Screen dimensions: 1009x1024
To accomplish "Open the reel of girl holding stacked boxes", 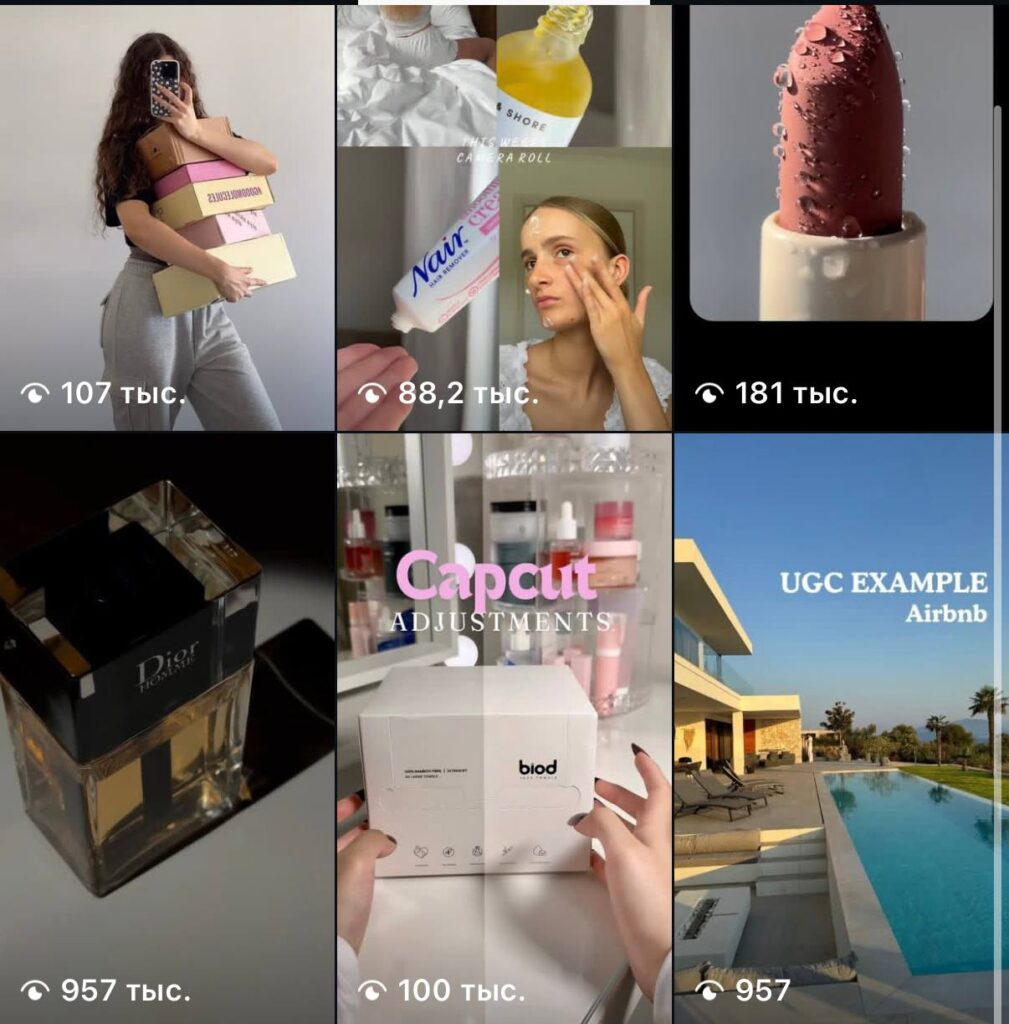I will tap(166, 216).
